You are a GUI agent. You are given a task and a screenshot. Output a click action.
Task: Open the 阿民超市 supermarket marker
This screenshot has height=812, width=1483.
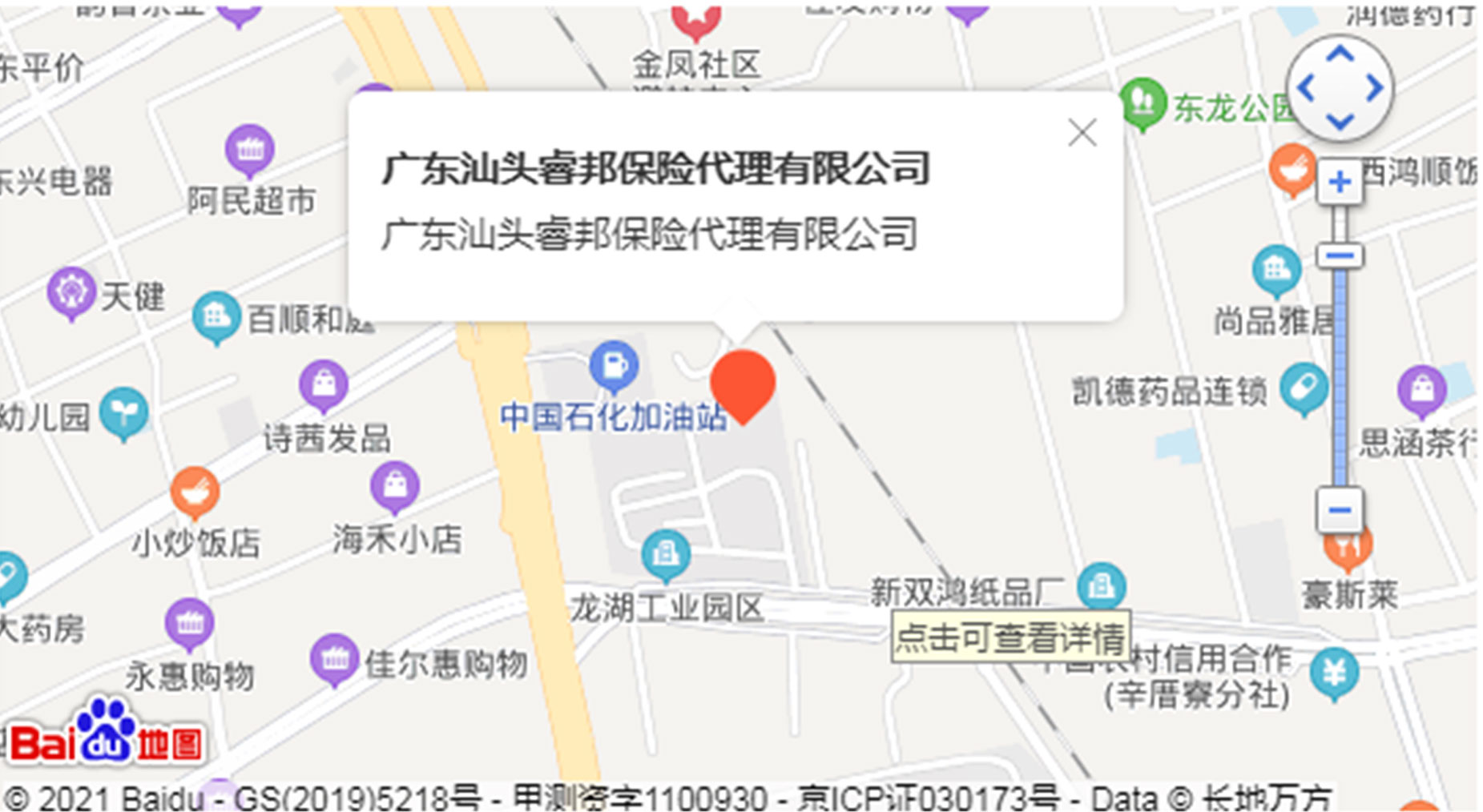tap(250, 149)
